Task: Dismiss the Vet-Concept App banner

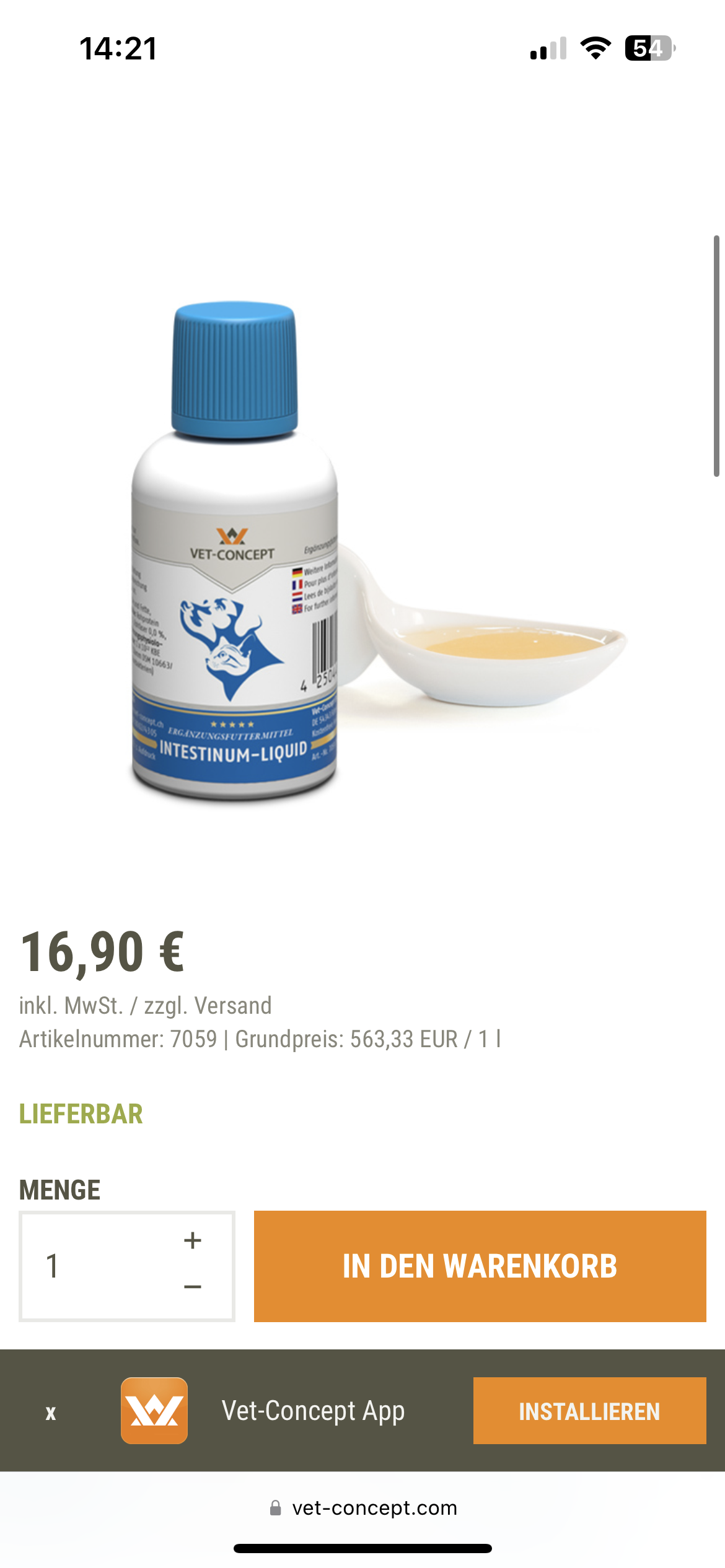Action: 51,1413
